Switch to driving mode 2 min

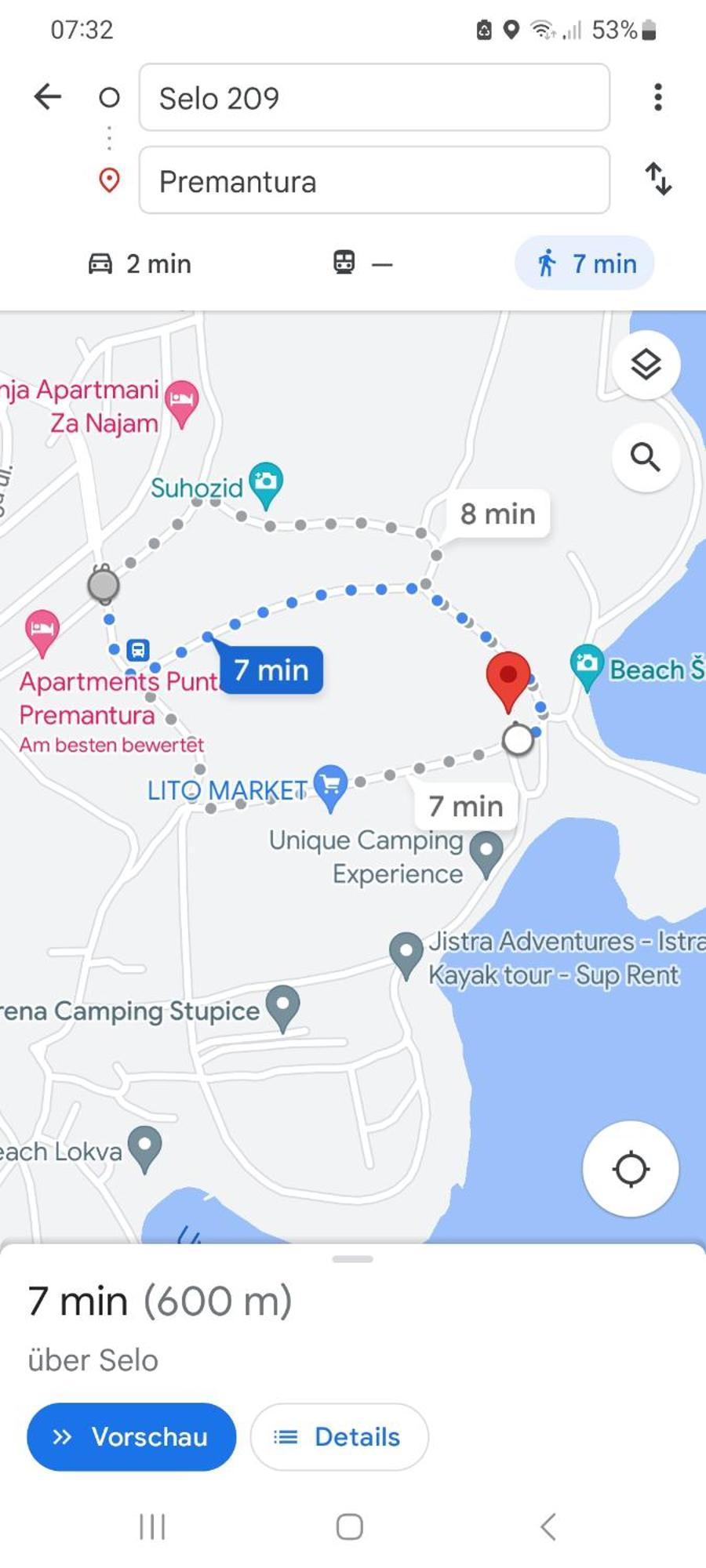[140, 263]
